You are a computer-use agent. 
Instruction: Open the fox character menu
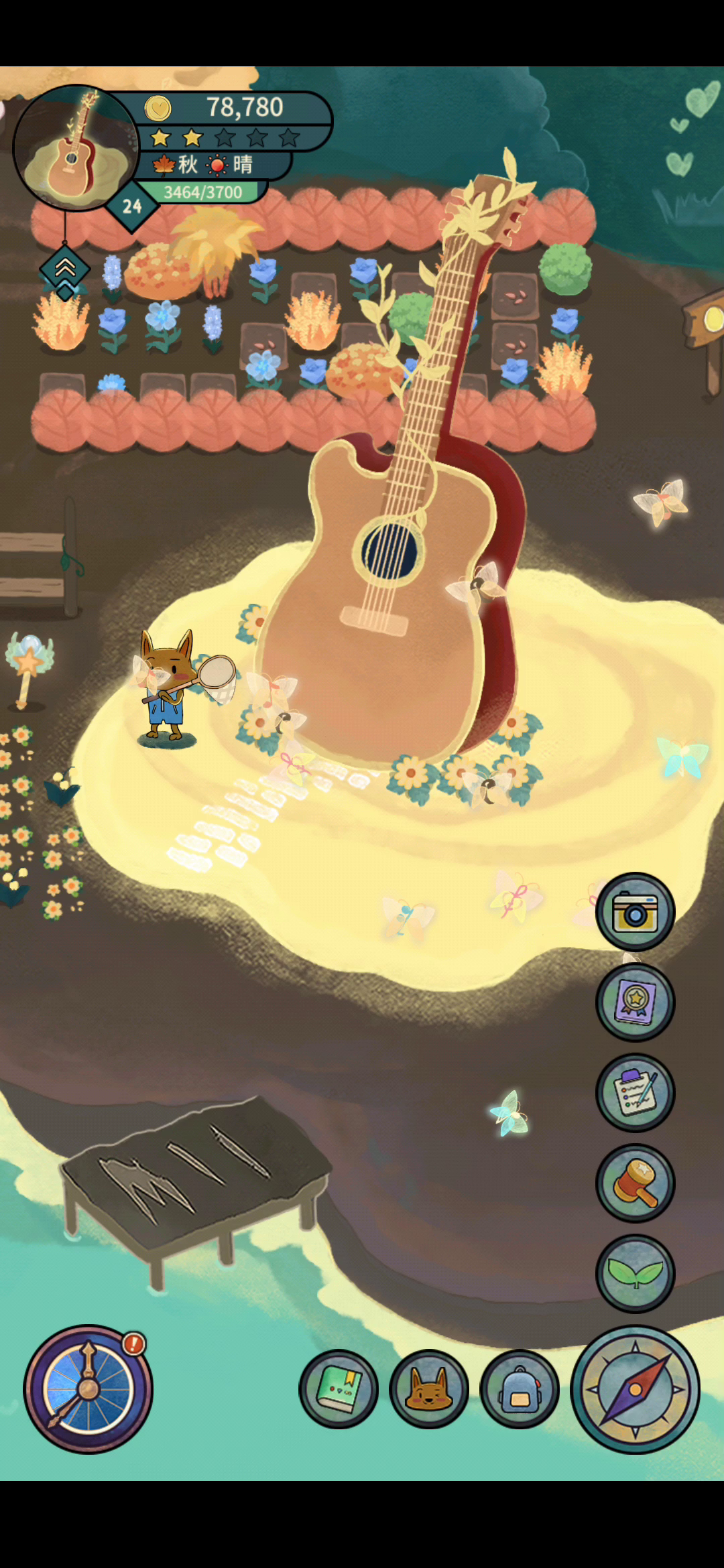click(428, 1389)
